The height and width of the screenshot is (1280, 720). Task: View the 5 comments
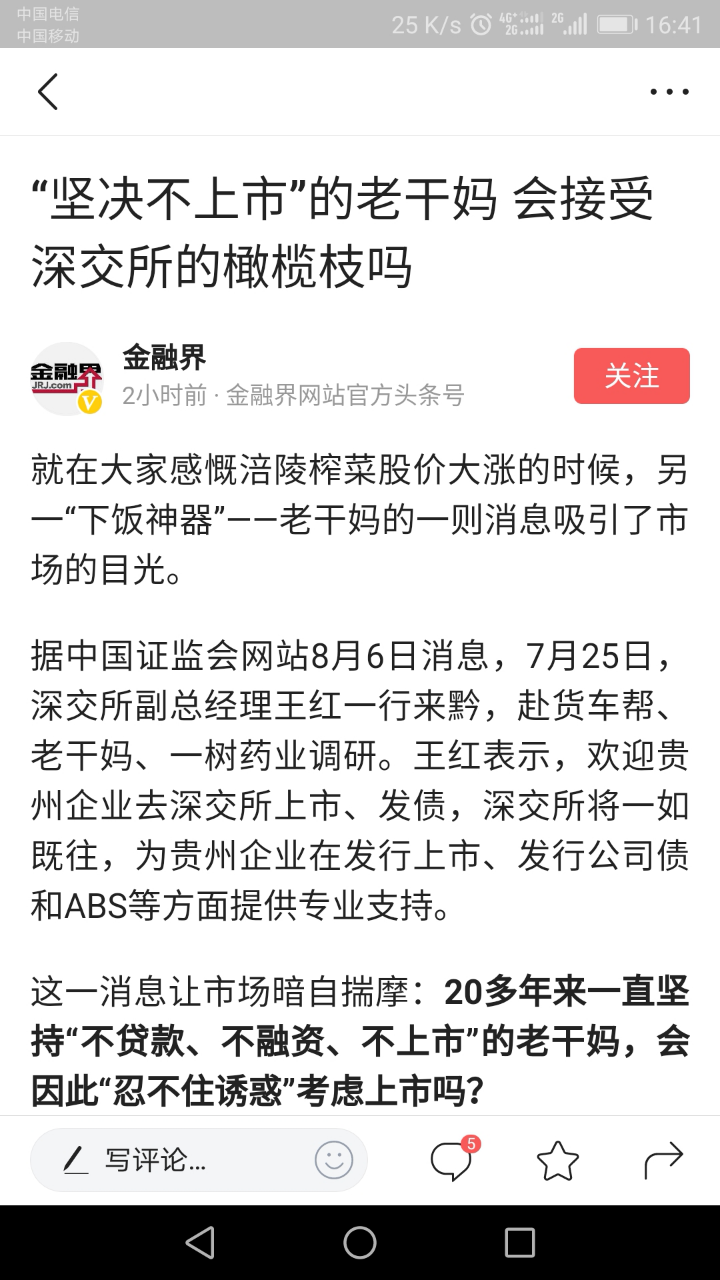point(453,1159)
